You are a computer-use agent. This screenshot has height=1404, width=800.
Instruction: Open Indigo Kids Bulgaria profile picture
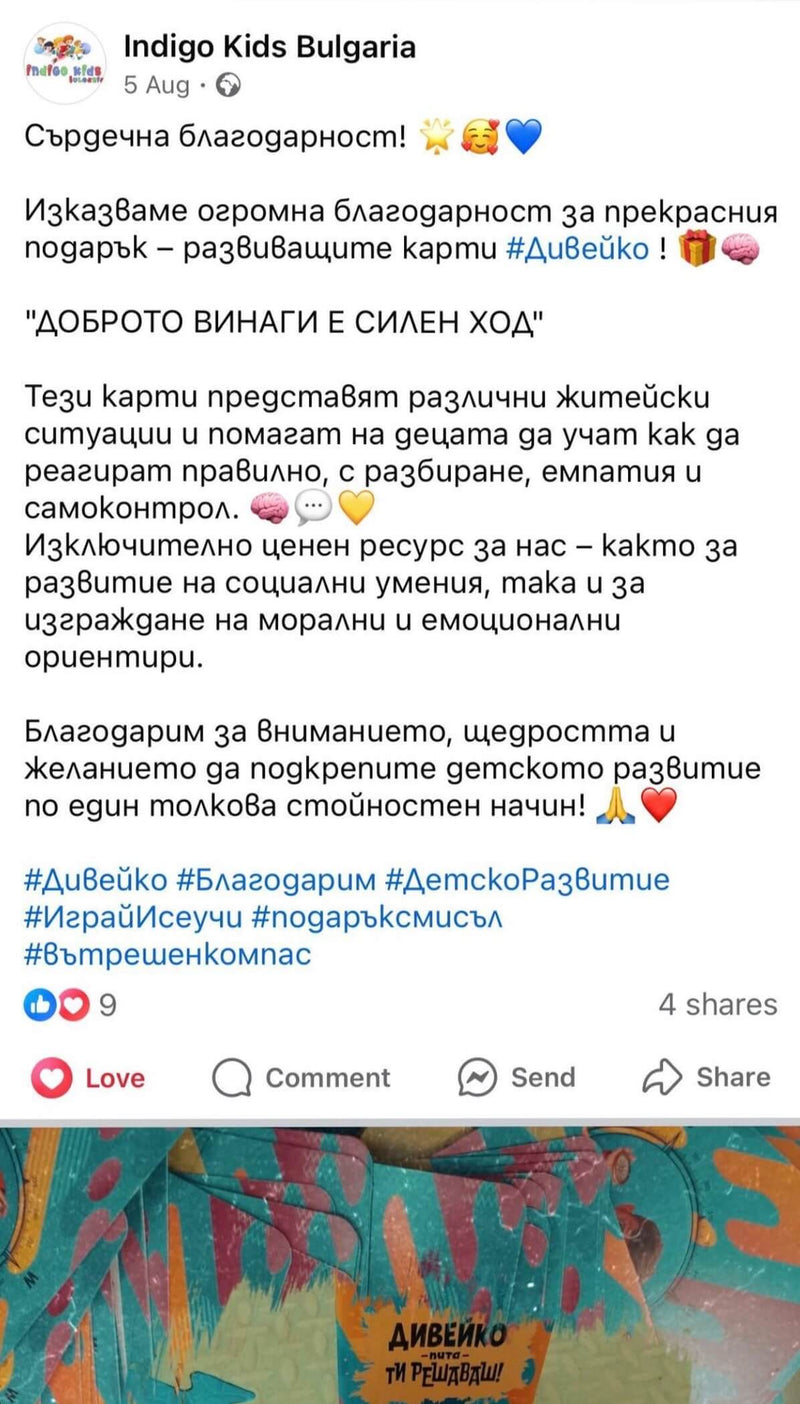click(x=65, y=62)
